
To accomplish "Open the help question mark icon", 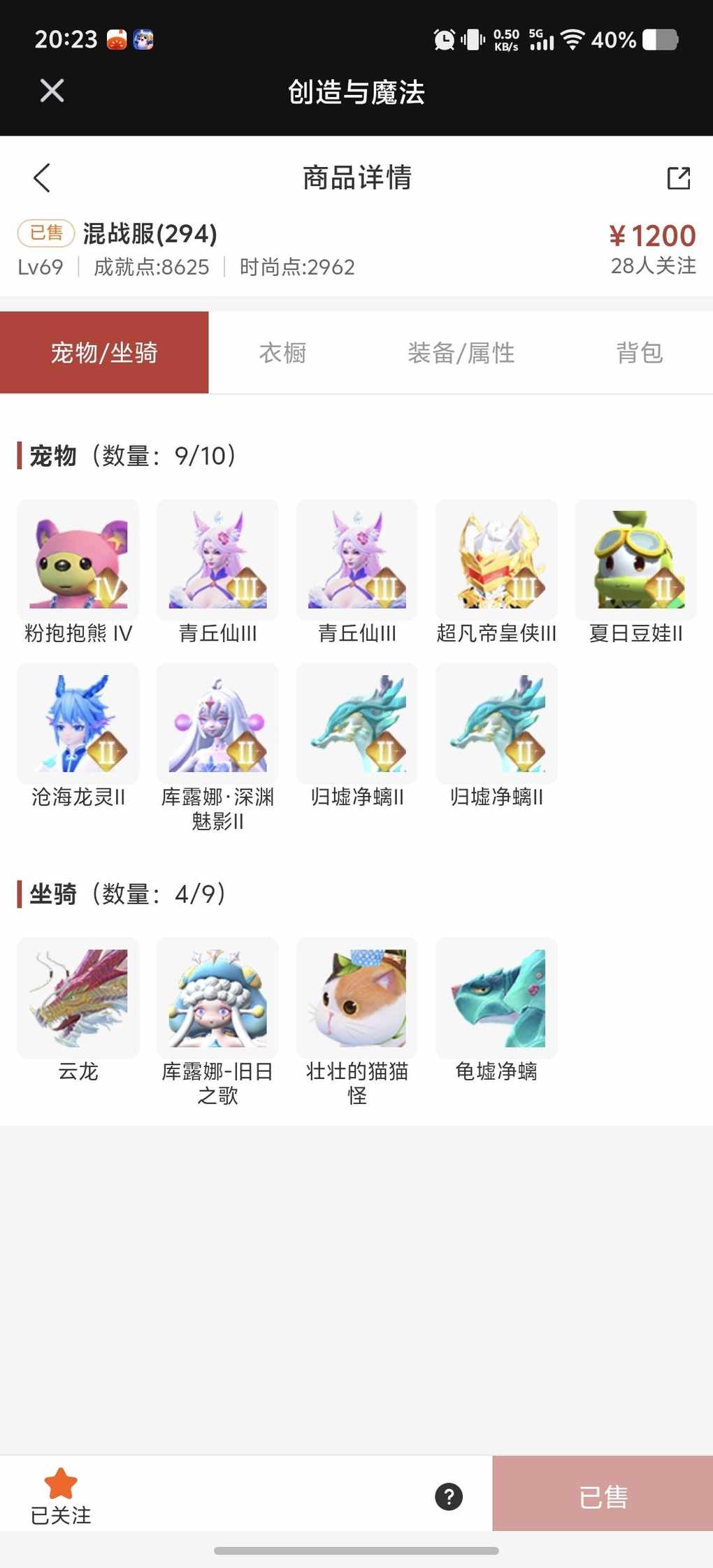I will 449,1496.
